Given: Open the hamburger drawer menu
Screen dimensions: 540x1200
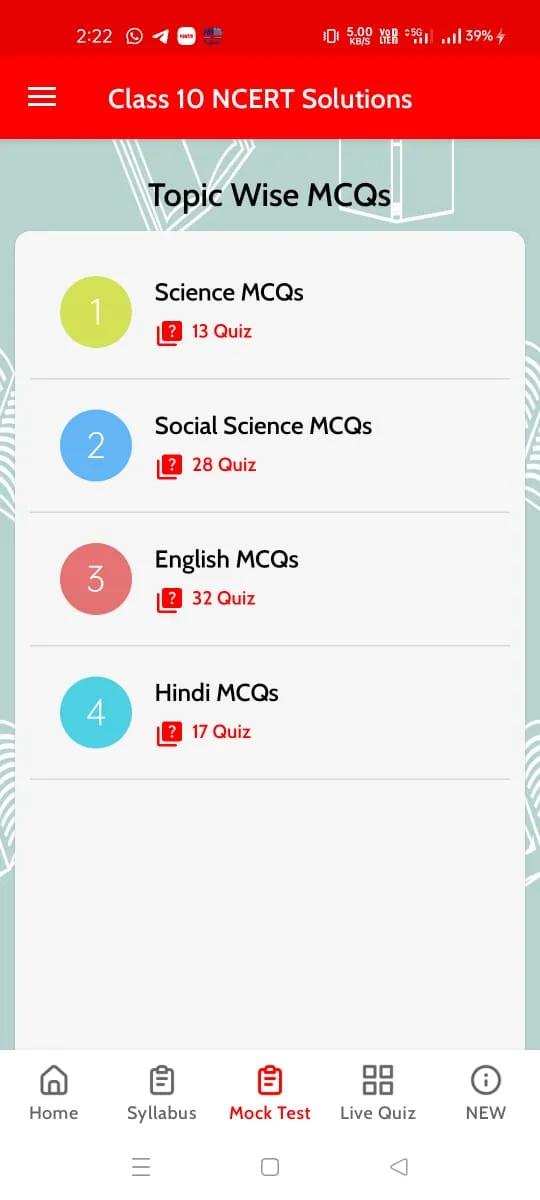Looking at the screenshot, I should tap(42, 97).
